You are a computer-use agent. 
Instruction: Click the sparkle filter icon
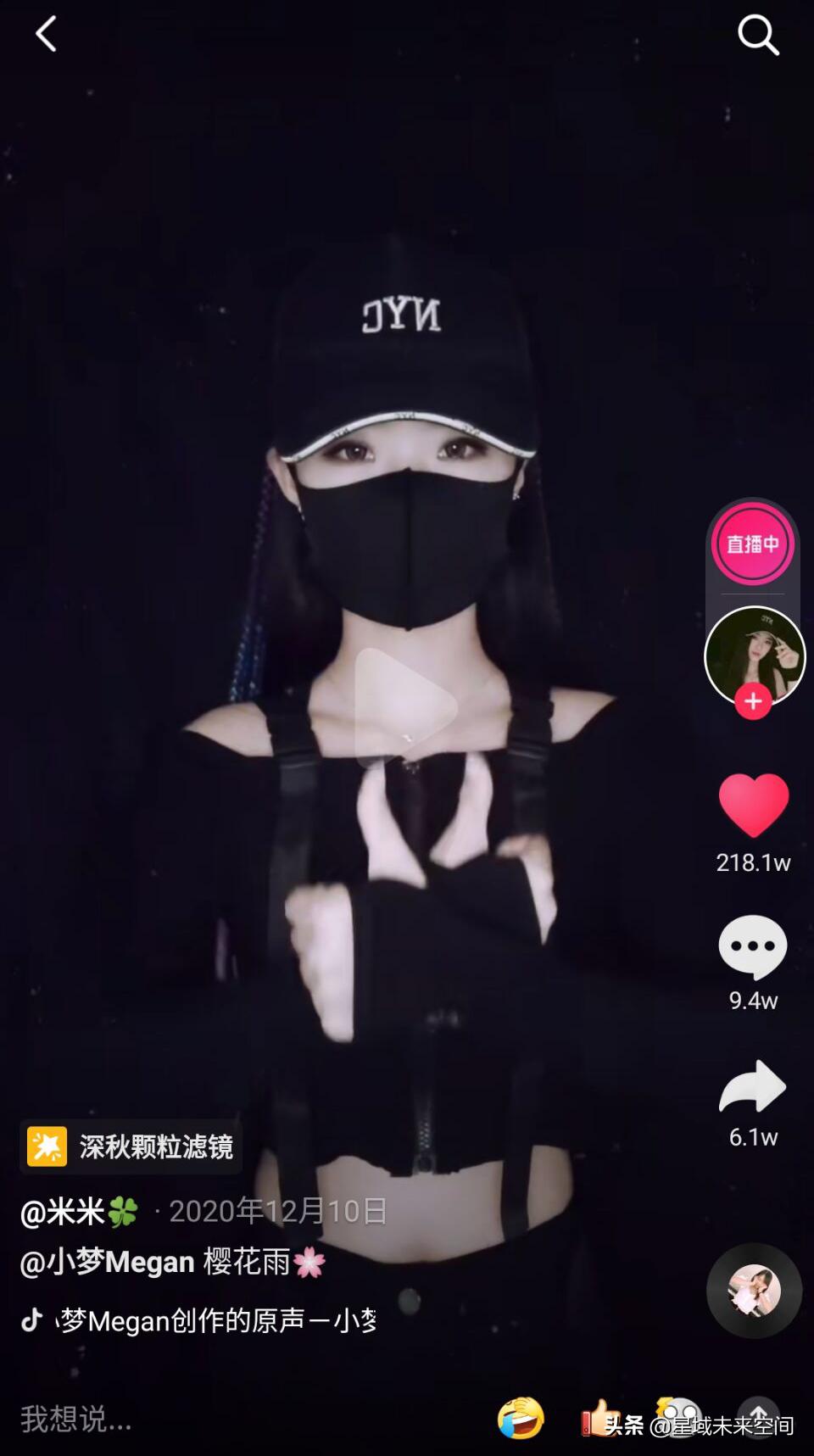[48, 1146]
